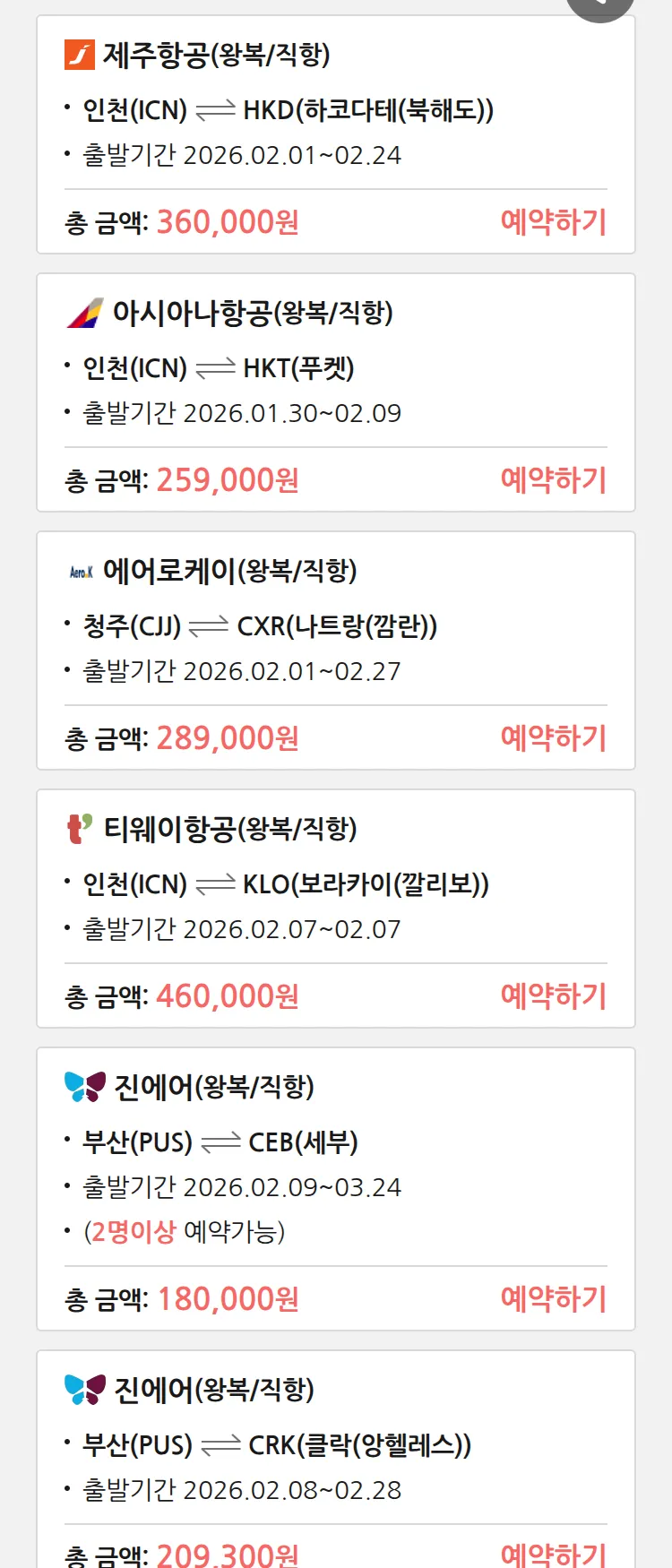Click the 출발기간 2026.02.07~02.07 date text
Image resolution: width=672 pixels, height=1568 pixels.
242,928
